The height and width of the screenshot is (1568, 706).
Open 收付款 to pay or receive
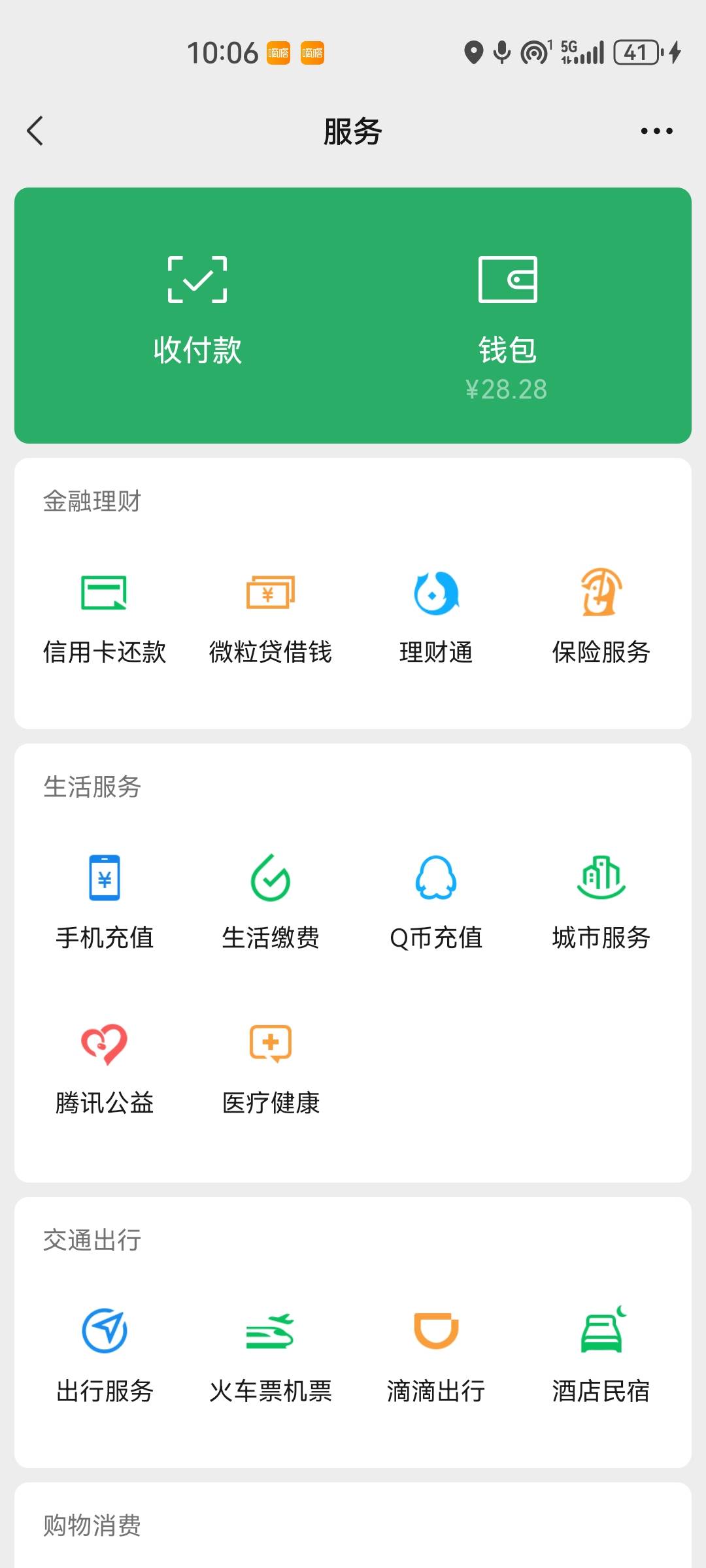197,312
